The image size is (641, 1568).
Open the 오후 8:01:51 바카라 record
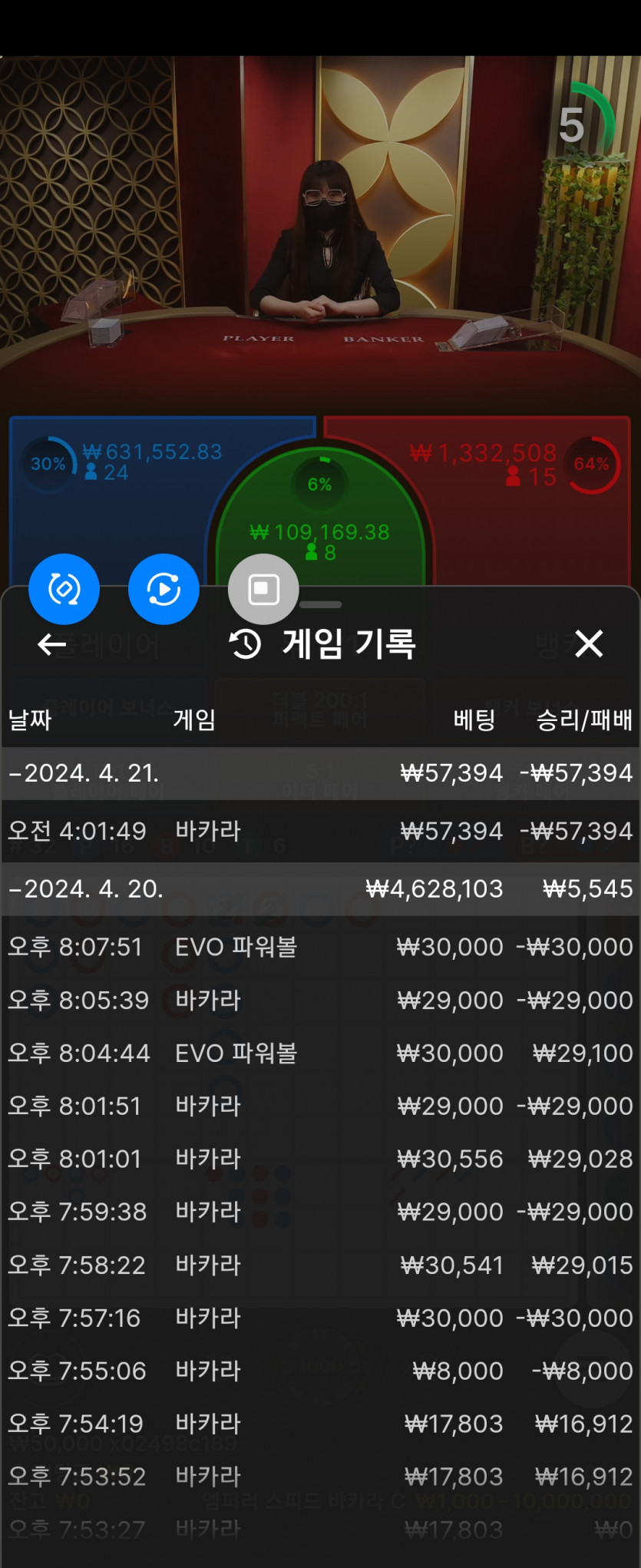pos(320,1106)
